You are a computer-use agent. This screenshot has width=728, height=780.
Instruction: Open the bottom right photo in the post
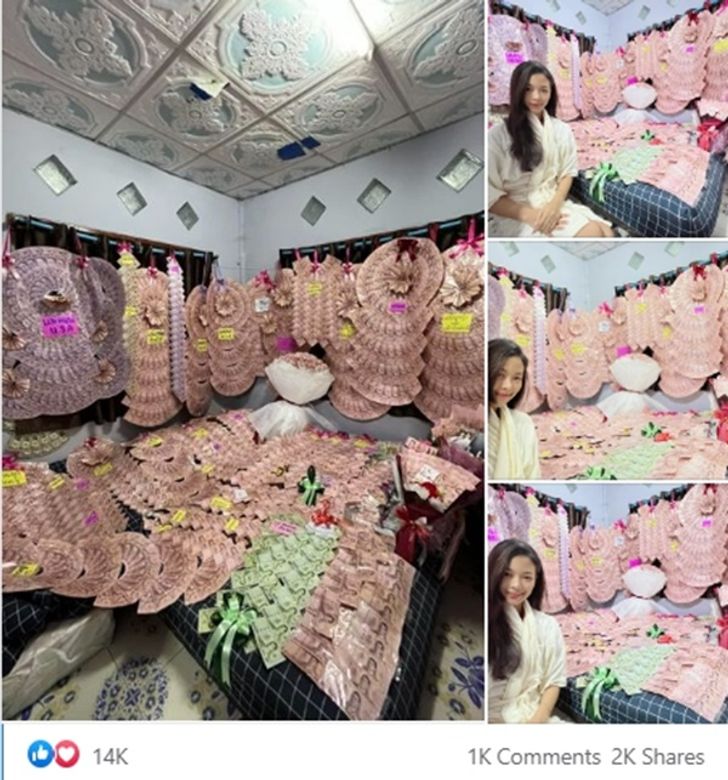[608, 603]
